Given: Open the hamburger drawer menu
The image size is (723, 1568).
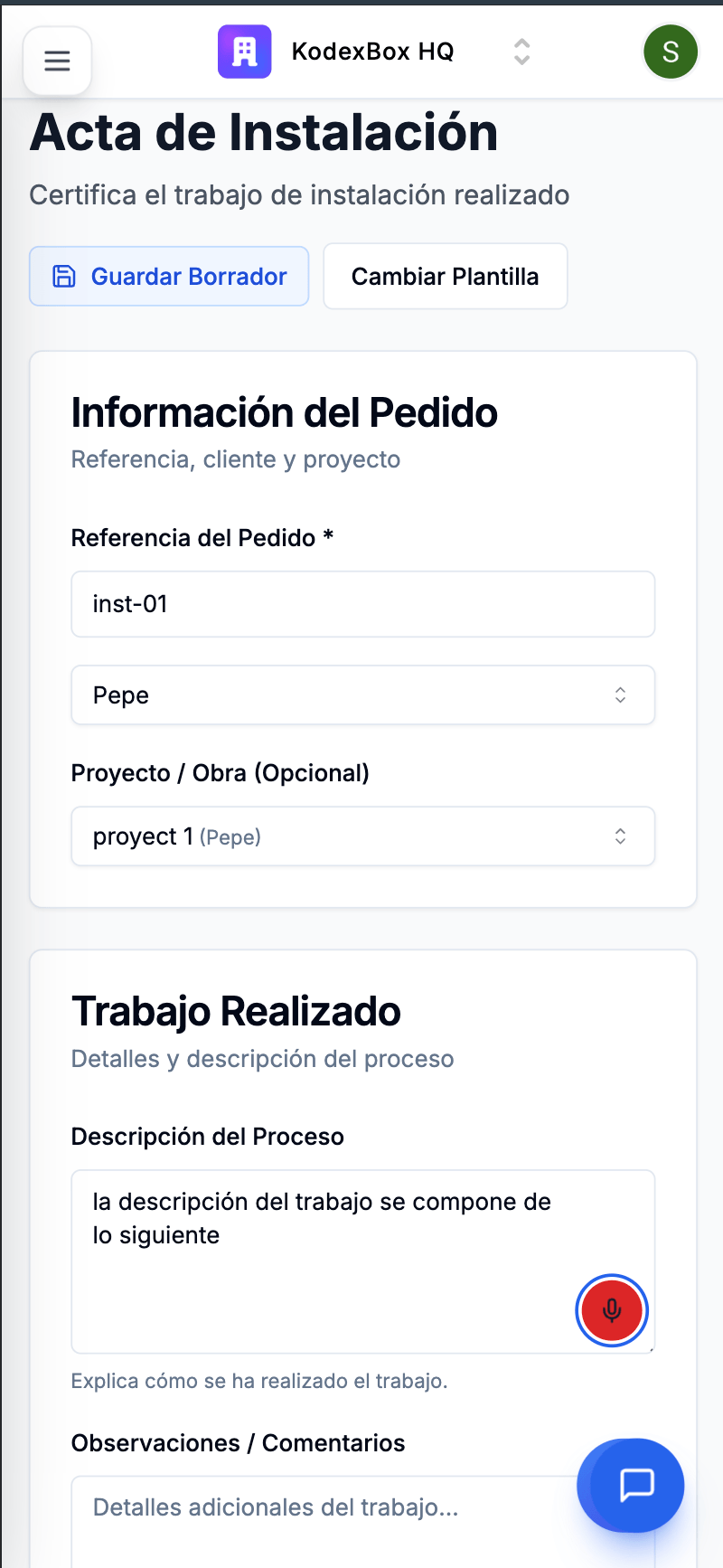Looking at the screenshot, I should [x=57, y=61].
